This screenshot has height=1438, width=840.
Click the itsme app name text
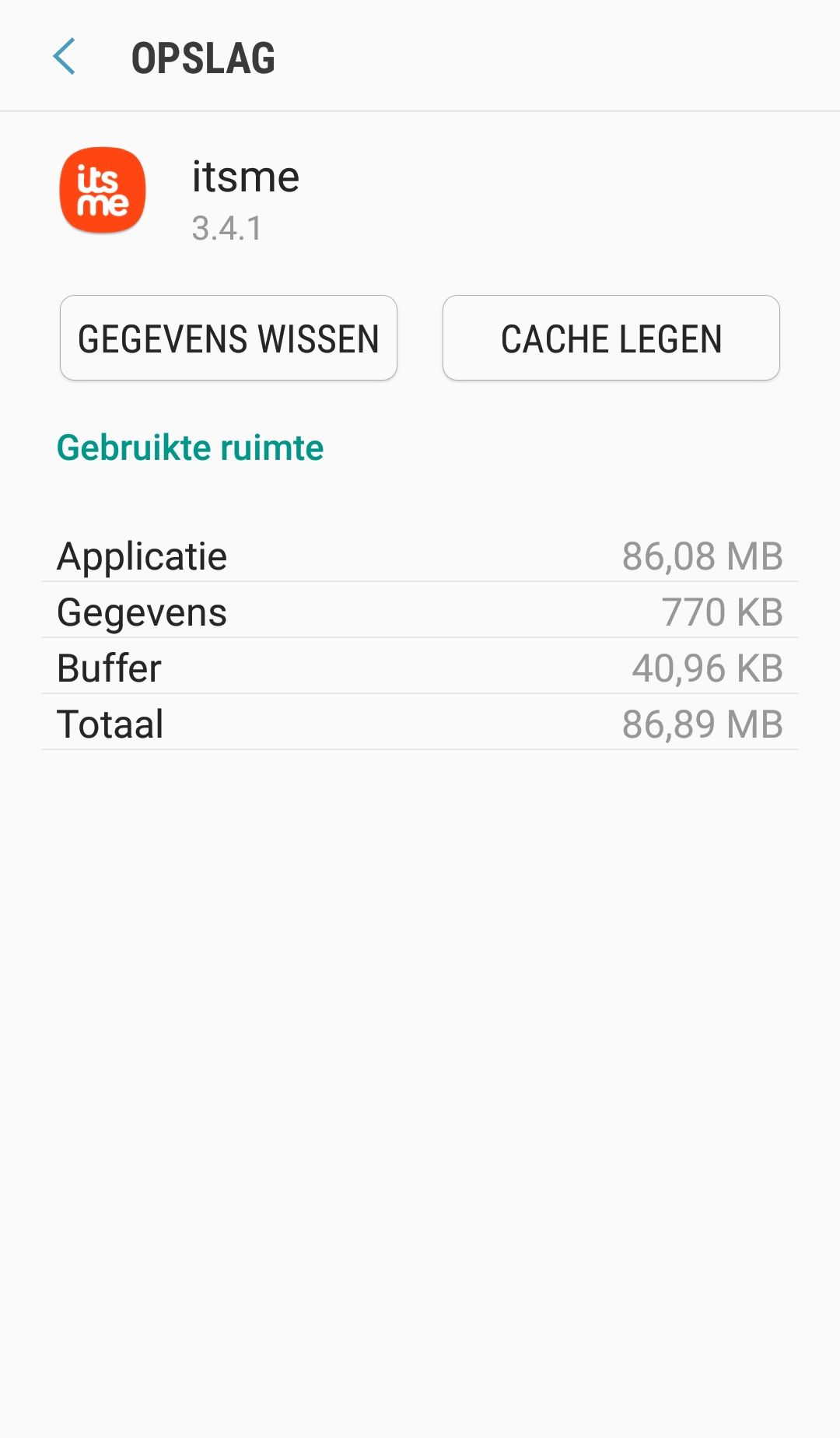click(x=246, y=177)
